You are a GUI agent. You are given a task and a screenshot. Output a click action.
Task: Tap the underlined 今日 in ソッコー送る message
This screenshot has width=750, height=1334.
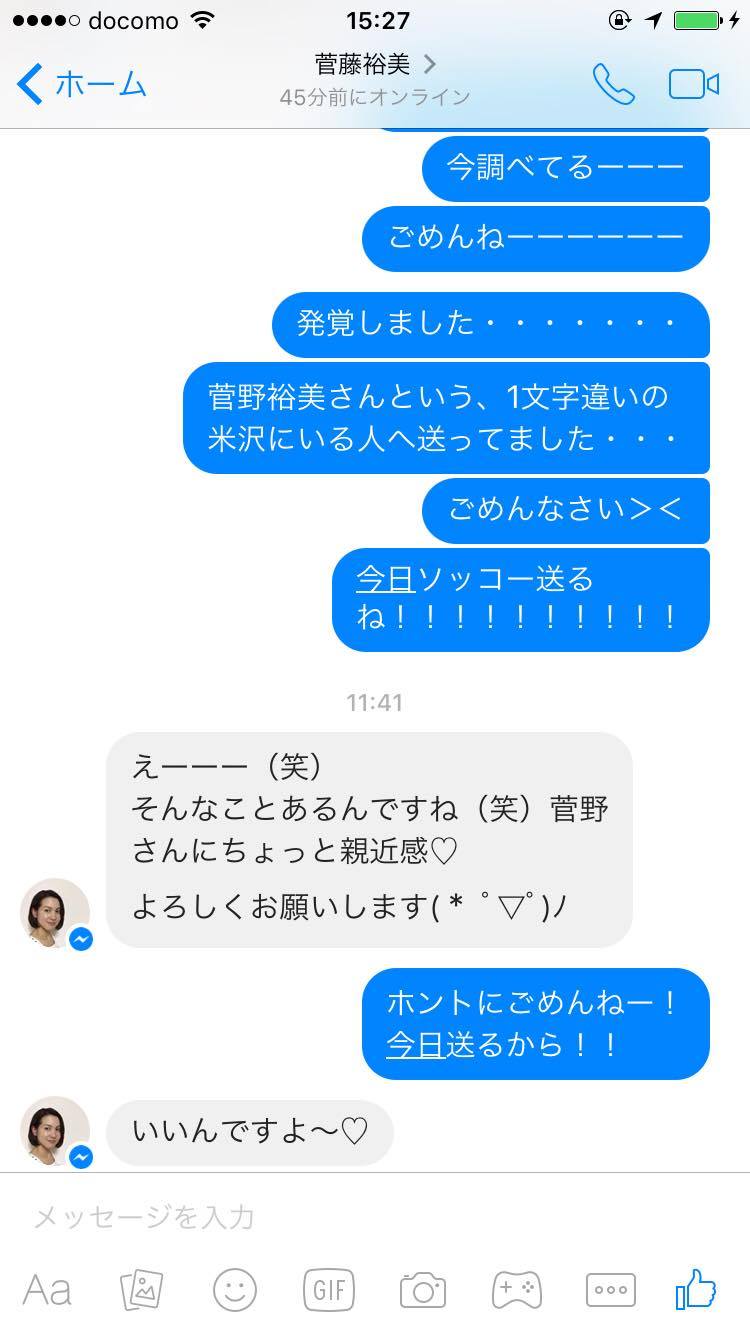coord(385,578)
